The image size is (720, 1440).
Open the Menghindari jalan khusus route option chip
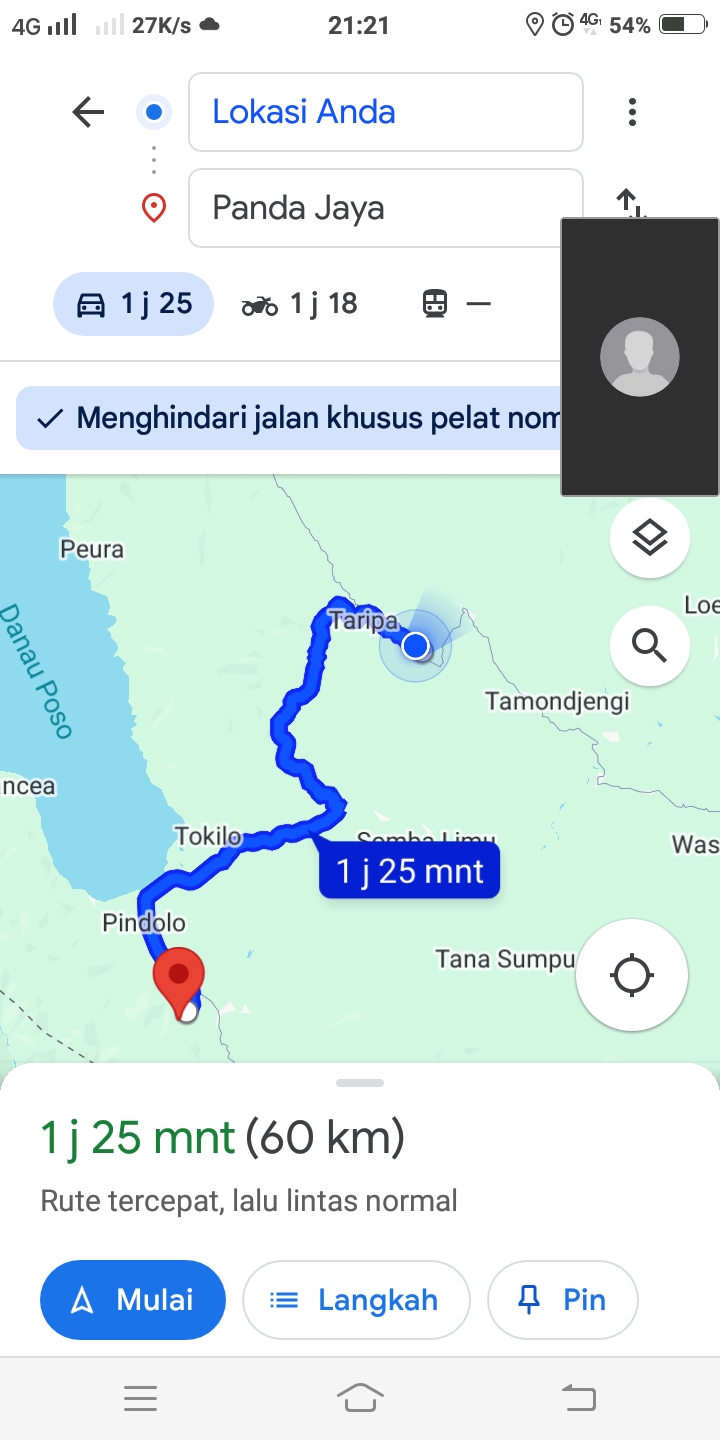point(290,418)
